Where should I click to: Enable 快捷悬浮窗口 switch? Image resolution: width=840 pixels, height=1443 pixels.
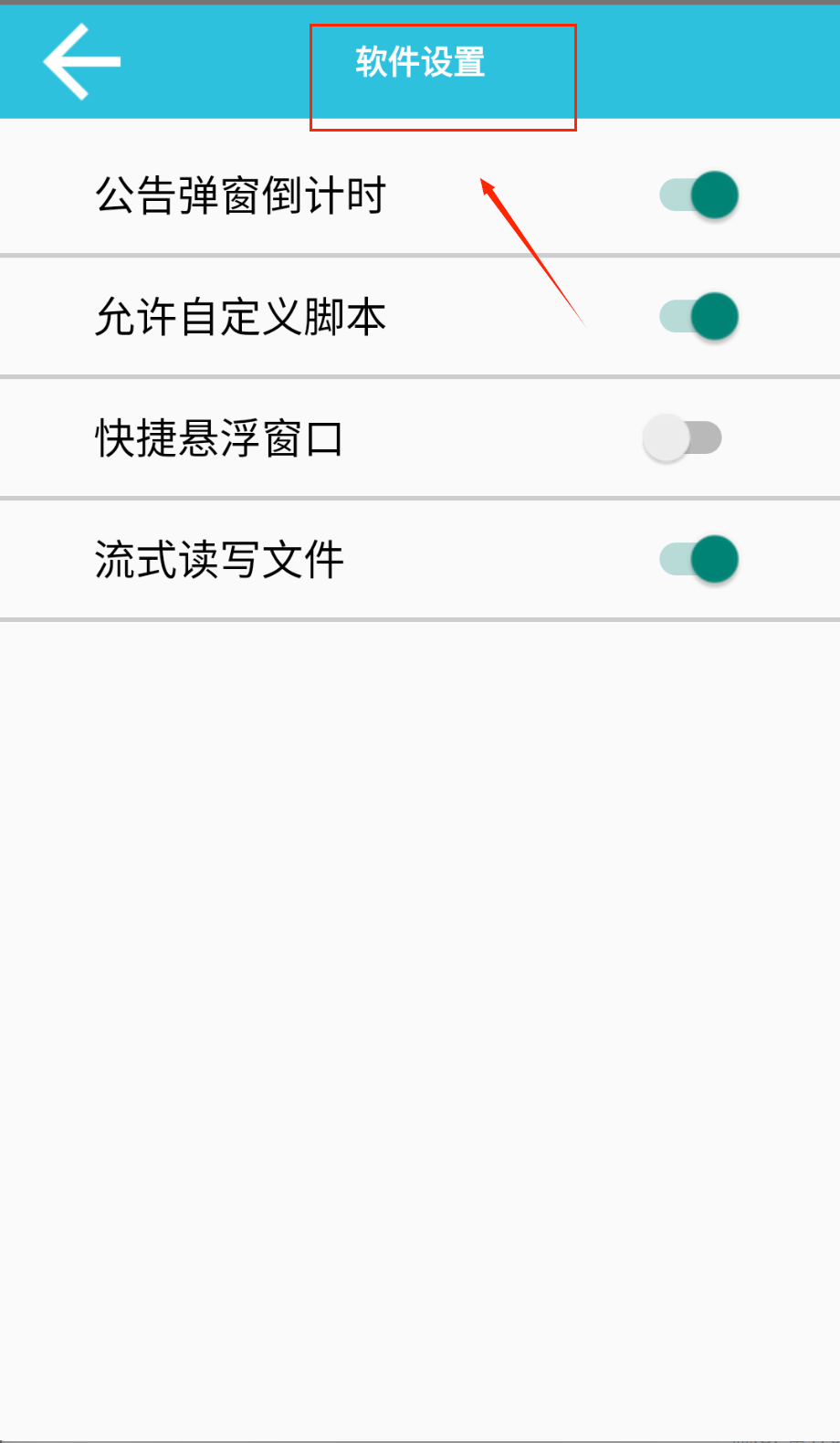click(x=683, y=438)
